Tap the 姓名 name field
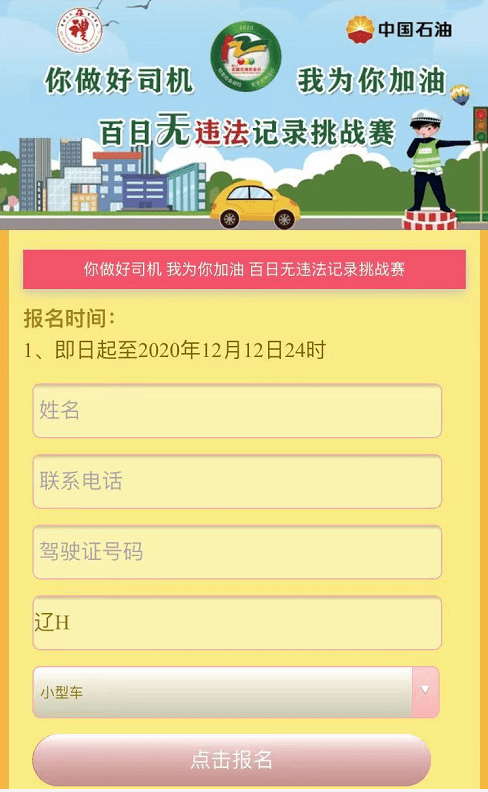Viewport: 488px width, 792px height. [x=237, y=410]
